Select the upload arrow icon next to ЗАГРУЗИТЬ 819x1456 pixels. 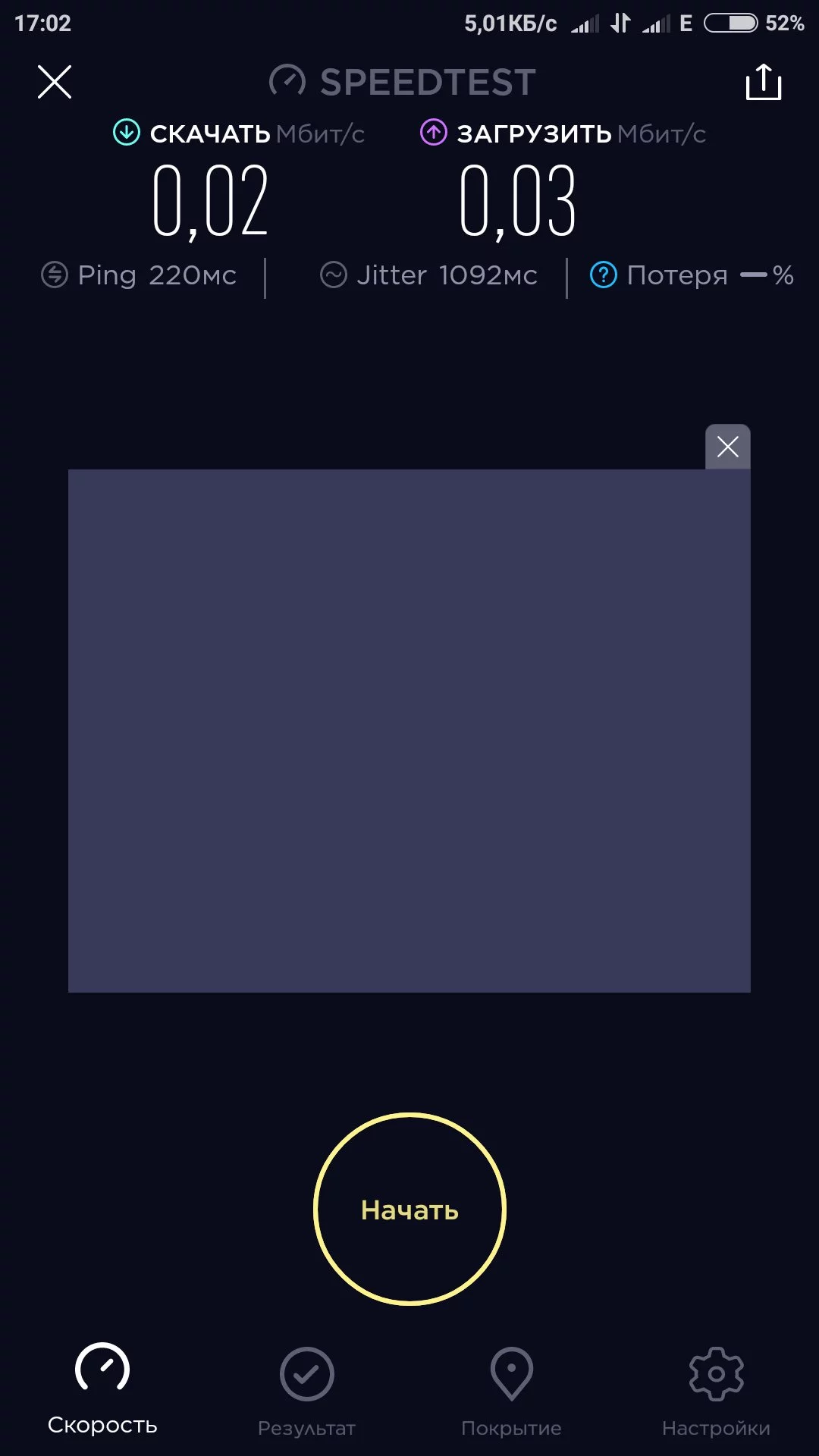click(433, 133)
